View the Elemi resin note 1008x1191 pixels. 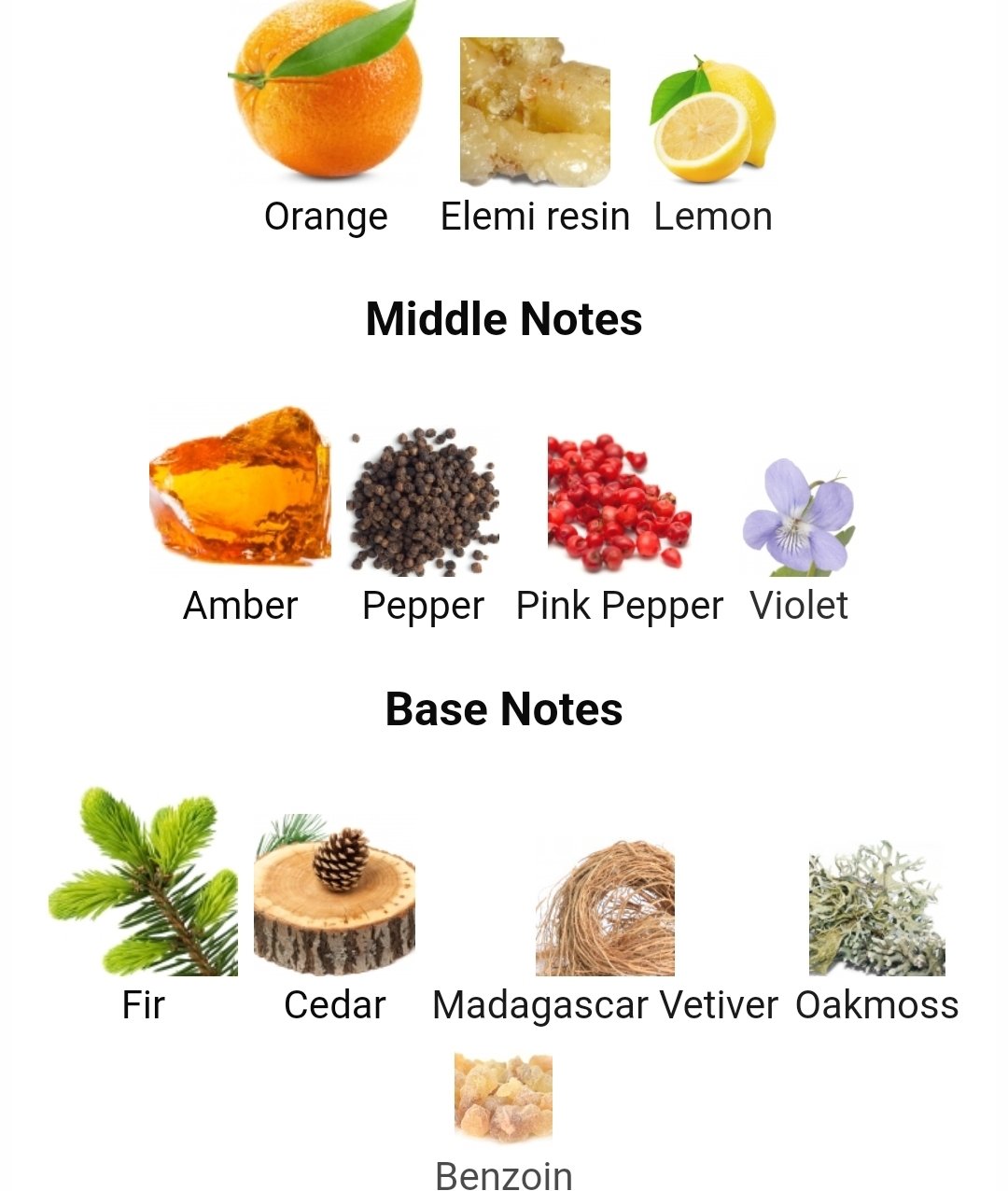coord(535,112)
